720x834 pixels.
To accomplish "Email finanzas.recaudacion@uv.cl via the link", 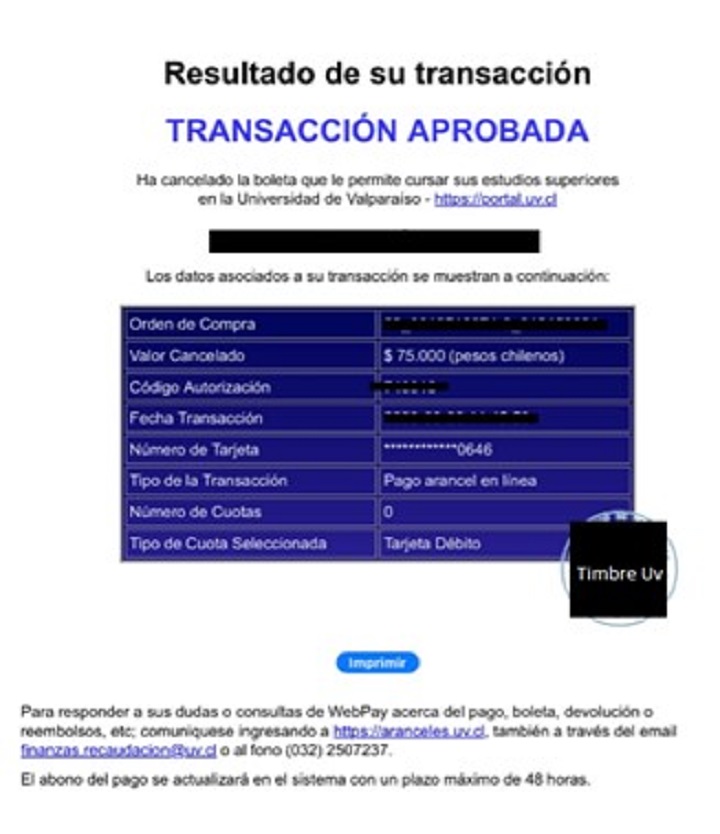I will pyautogui.click(x=119, y=750).
